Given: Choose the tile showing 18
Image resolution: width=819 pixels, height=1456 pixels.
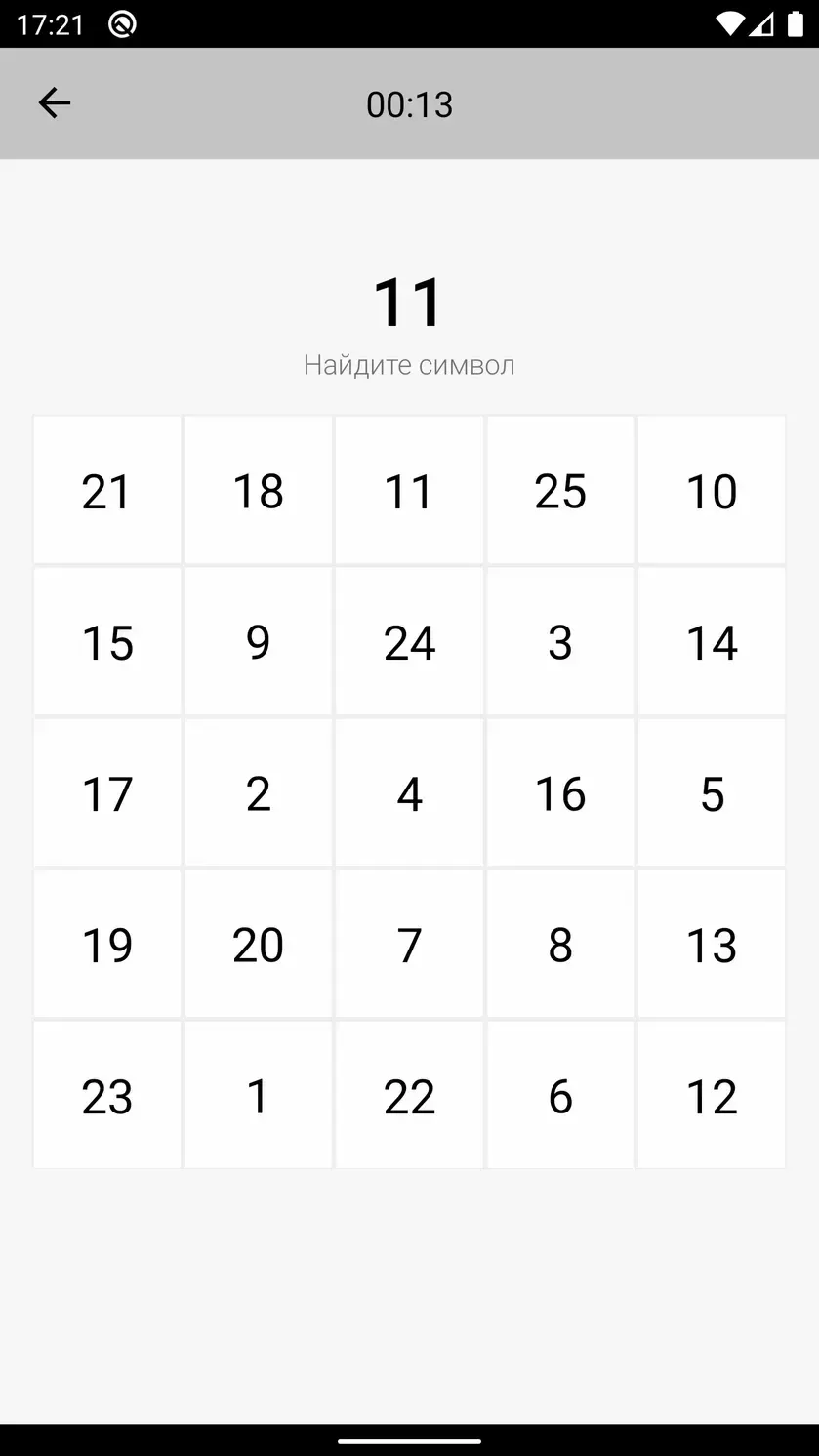Looking at the screenshot, I should tap(258, 490).
